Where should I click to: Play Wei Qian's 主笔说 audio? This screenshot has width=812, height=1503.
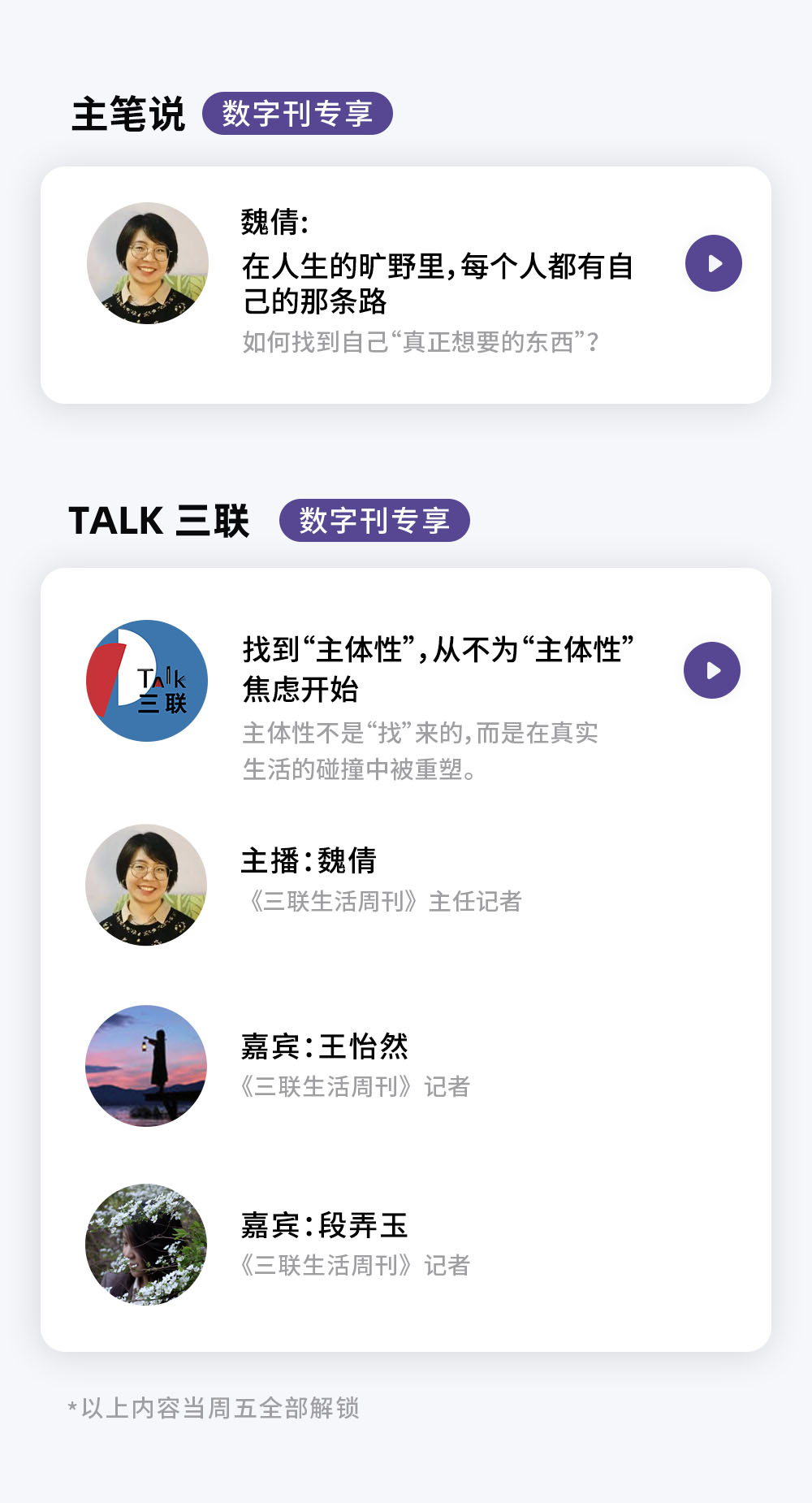pyautogui.click(x=713, y=263)
